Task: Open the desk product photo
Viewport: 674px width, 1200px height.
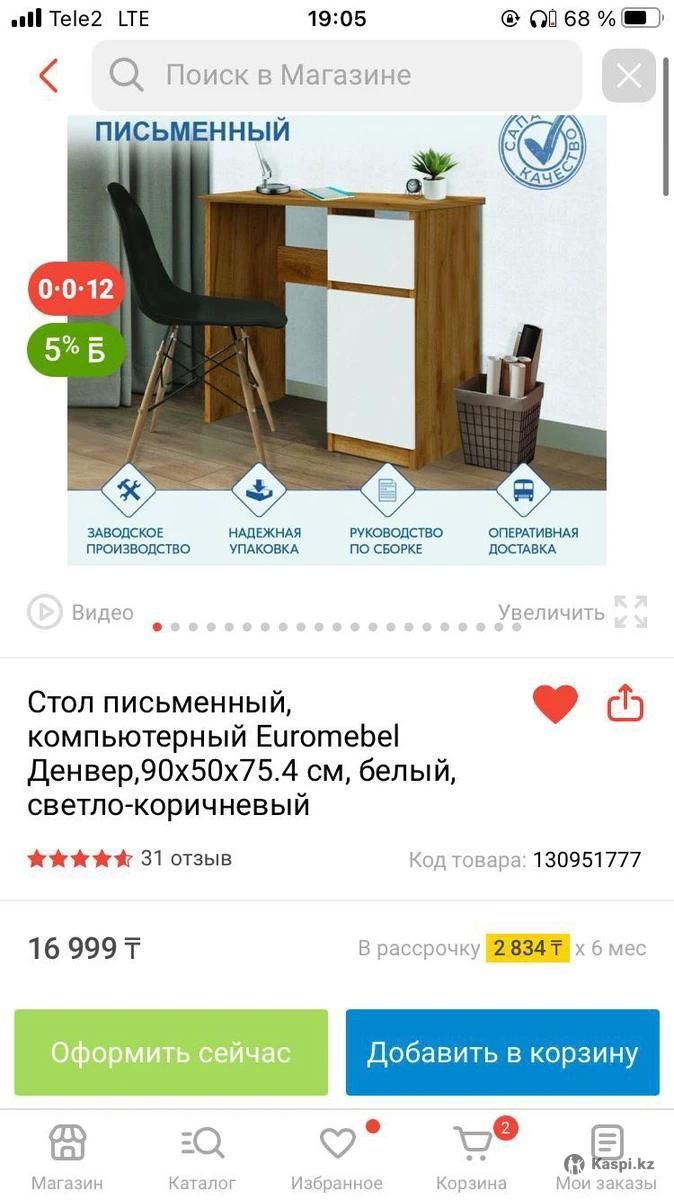Action: pyautogui.click(x=336, y=340)
